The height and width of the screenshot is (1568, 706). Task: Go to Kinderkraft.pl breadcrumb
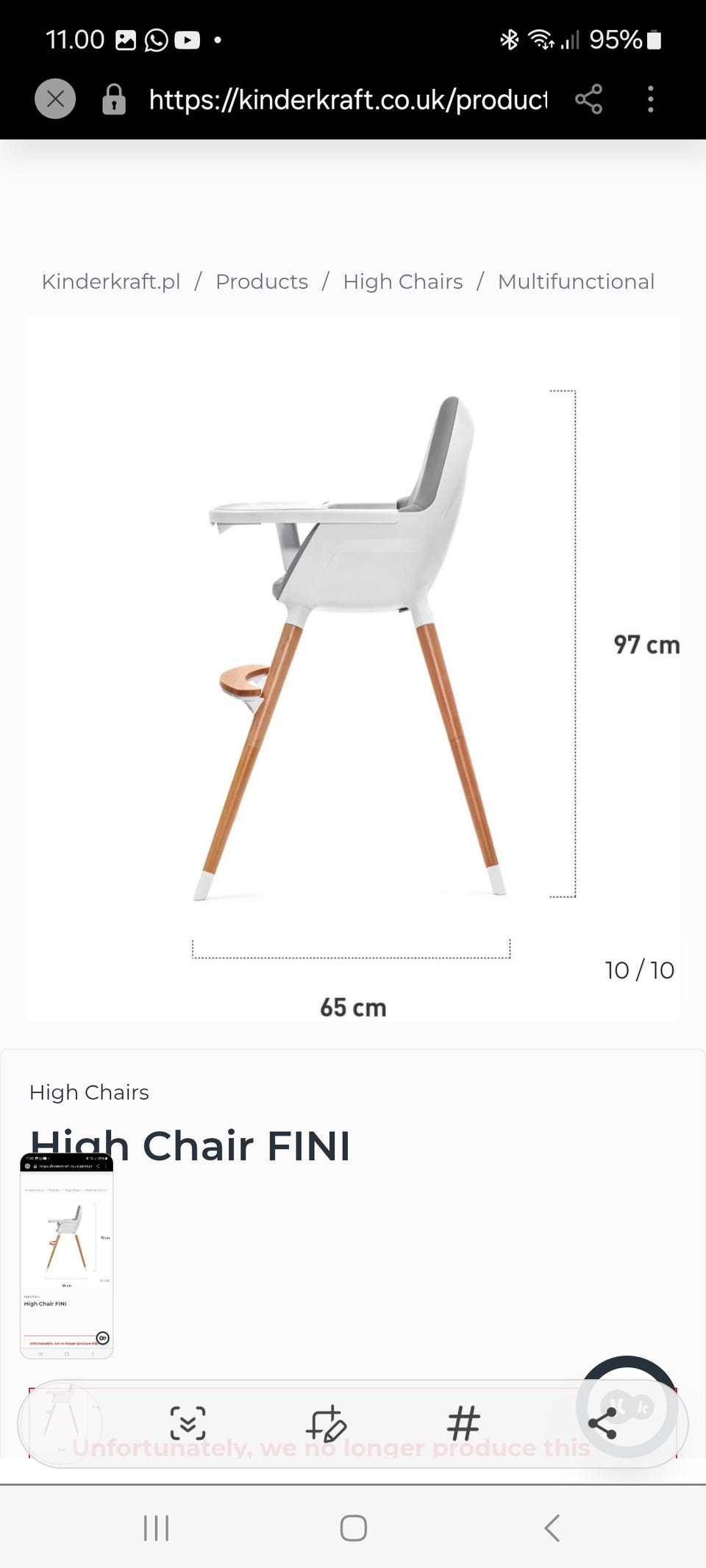[x=111, y=282]
